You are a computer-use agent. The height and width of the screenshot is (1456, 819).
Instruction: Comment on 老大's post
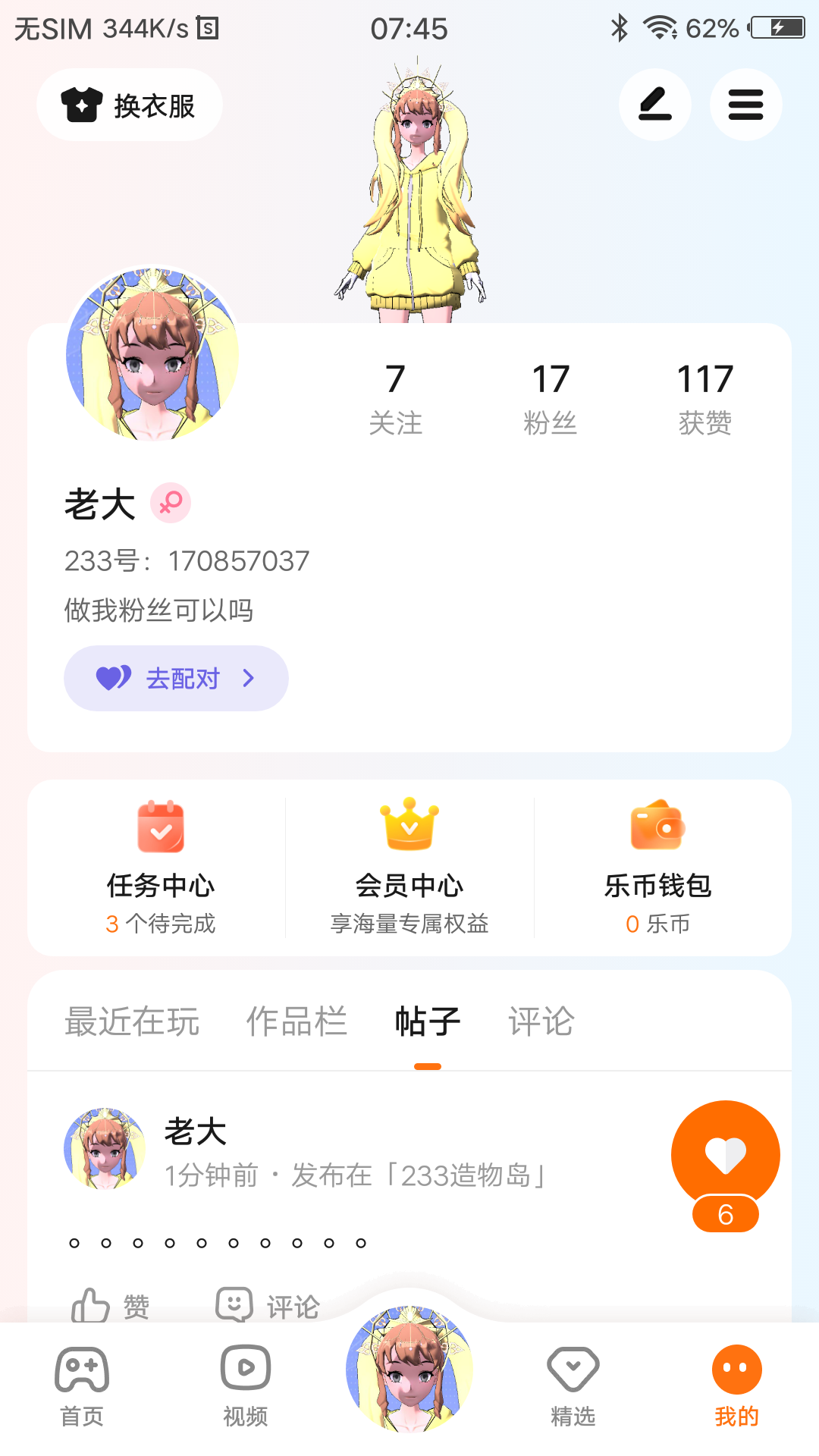(268, 1304)
